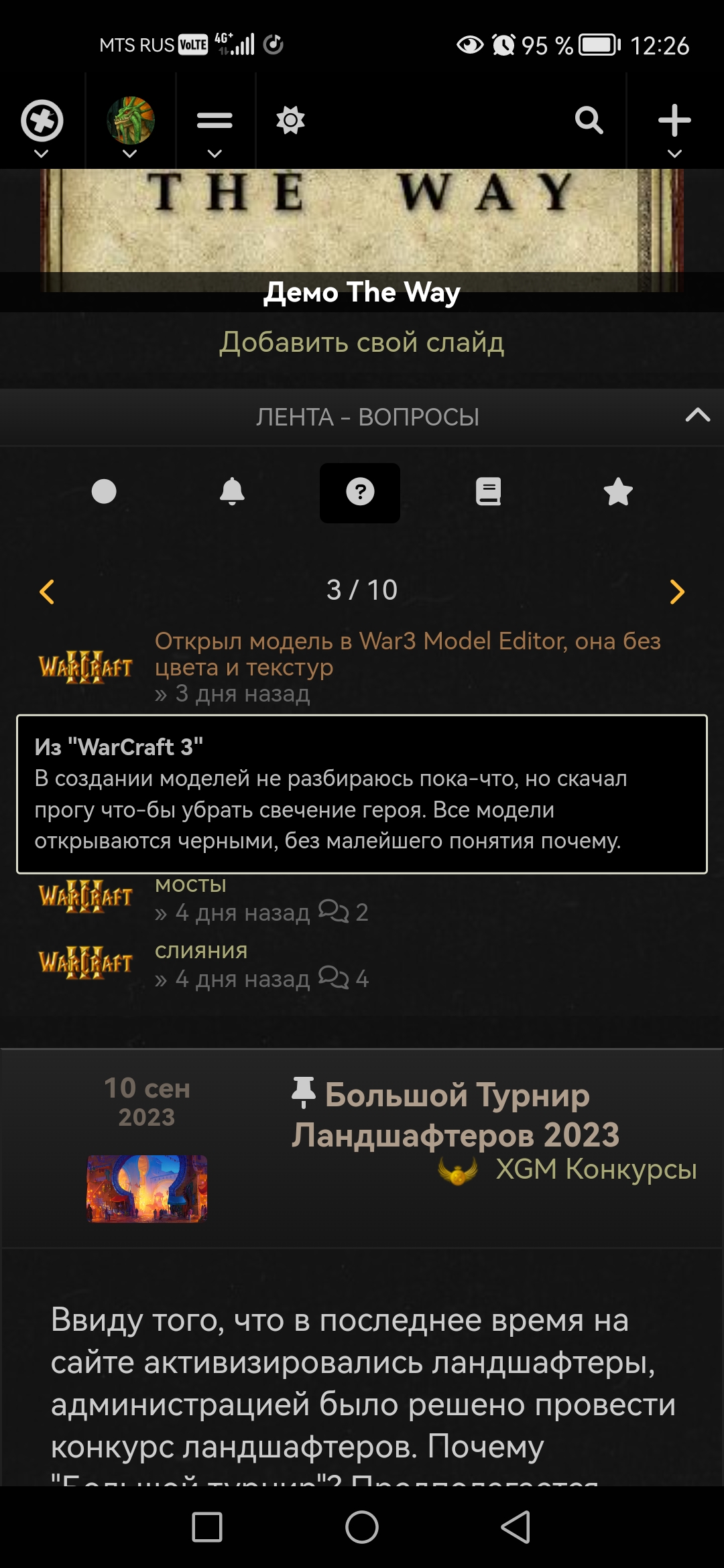Image resolution: width=724 pixels, height=1568 pixels.
Task: Select the questions tab icon
Action: point(360,493)
